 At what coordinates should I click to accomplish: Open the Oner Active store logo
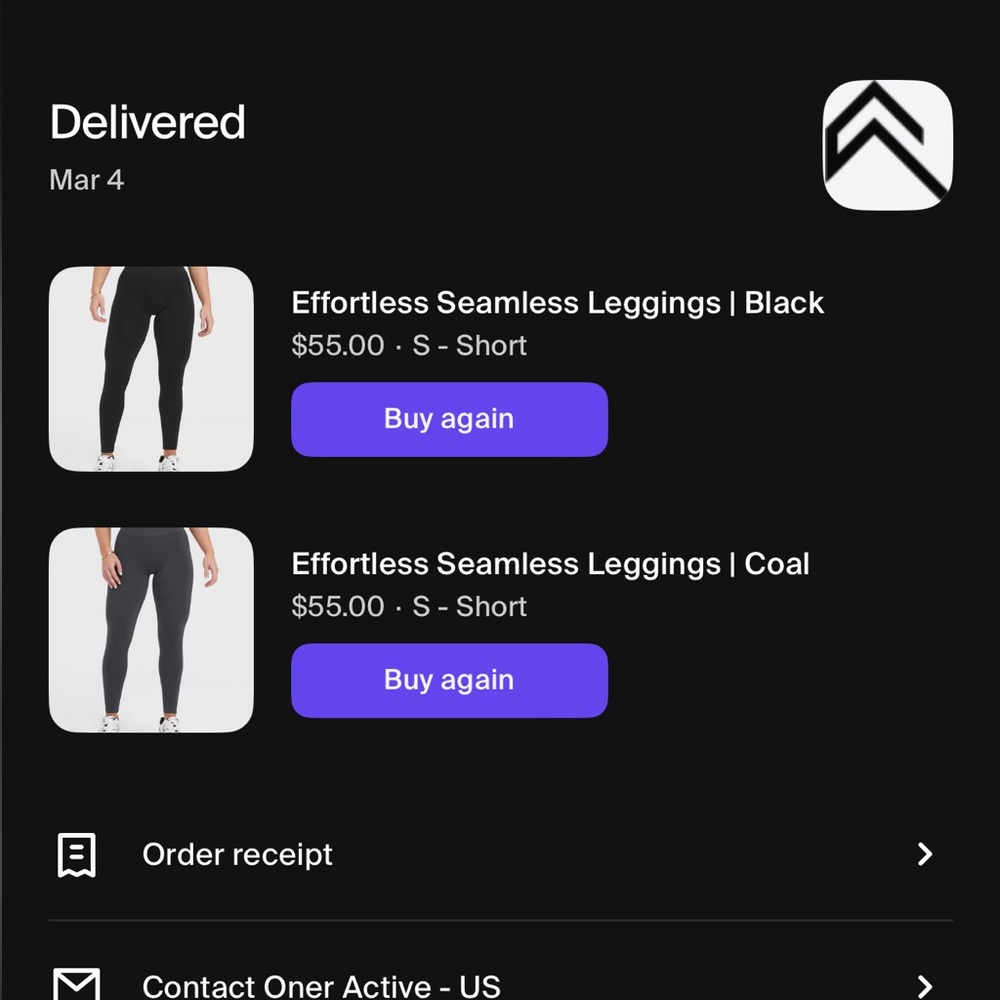[x=887, y=145]
